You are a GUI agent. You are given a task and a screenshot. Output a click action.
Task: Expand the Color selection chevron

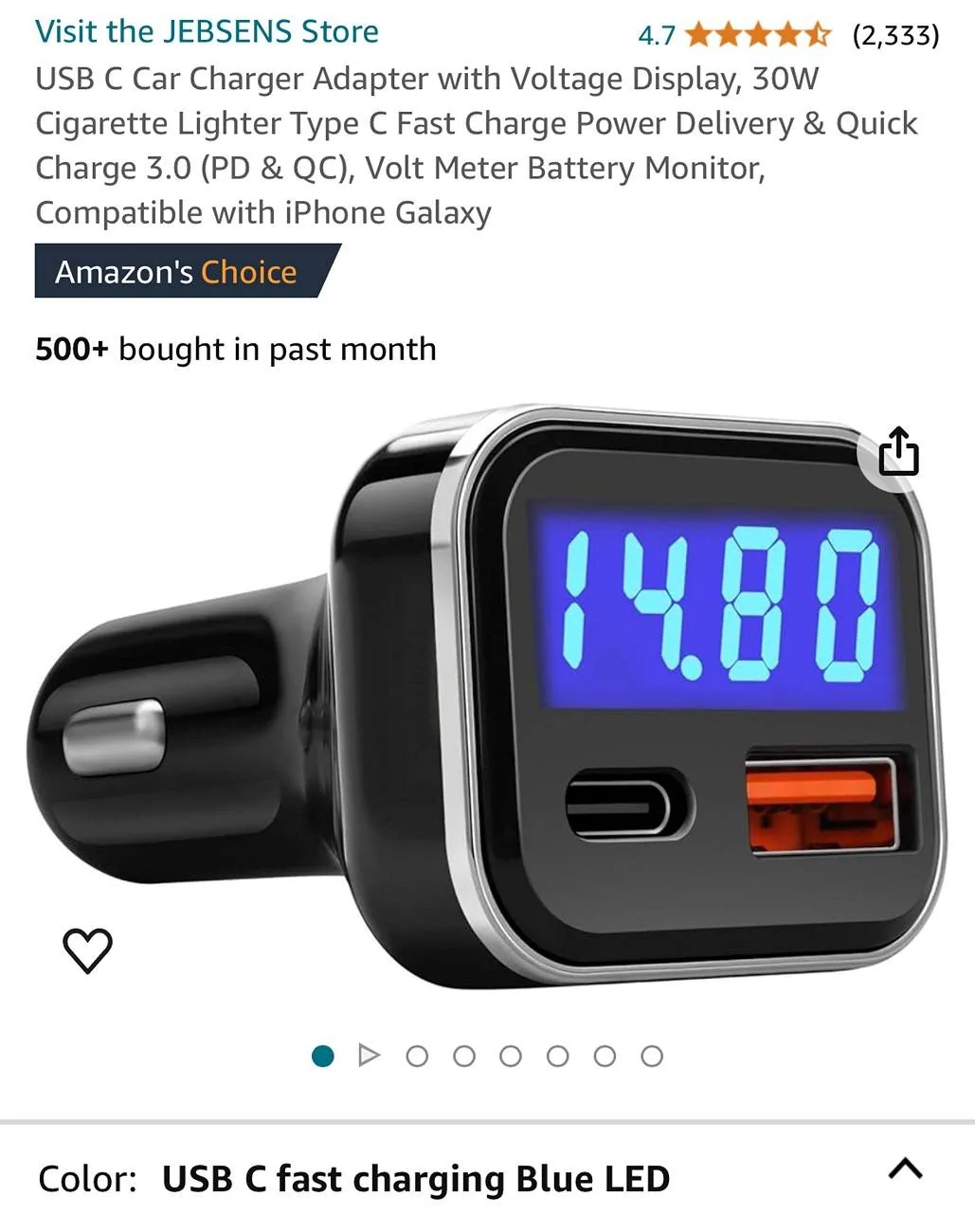905,1169
